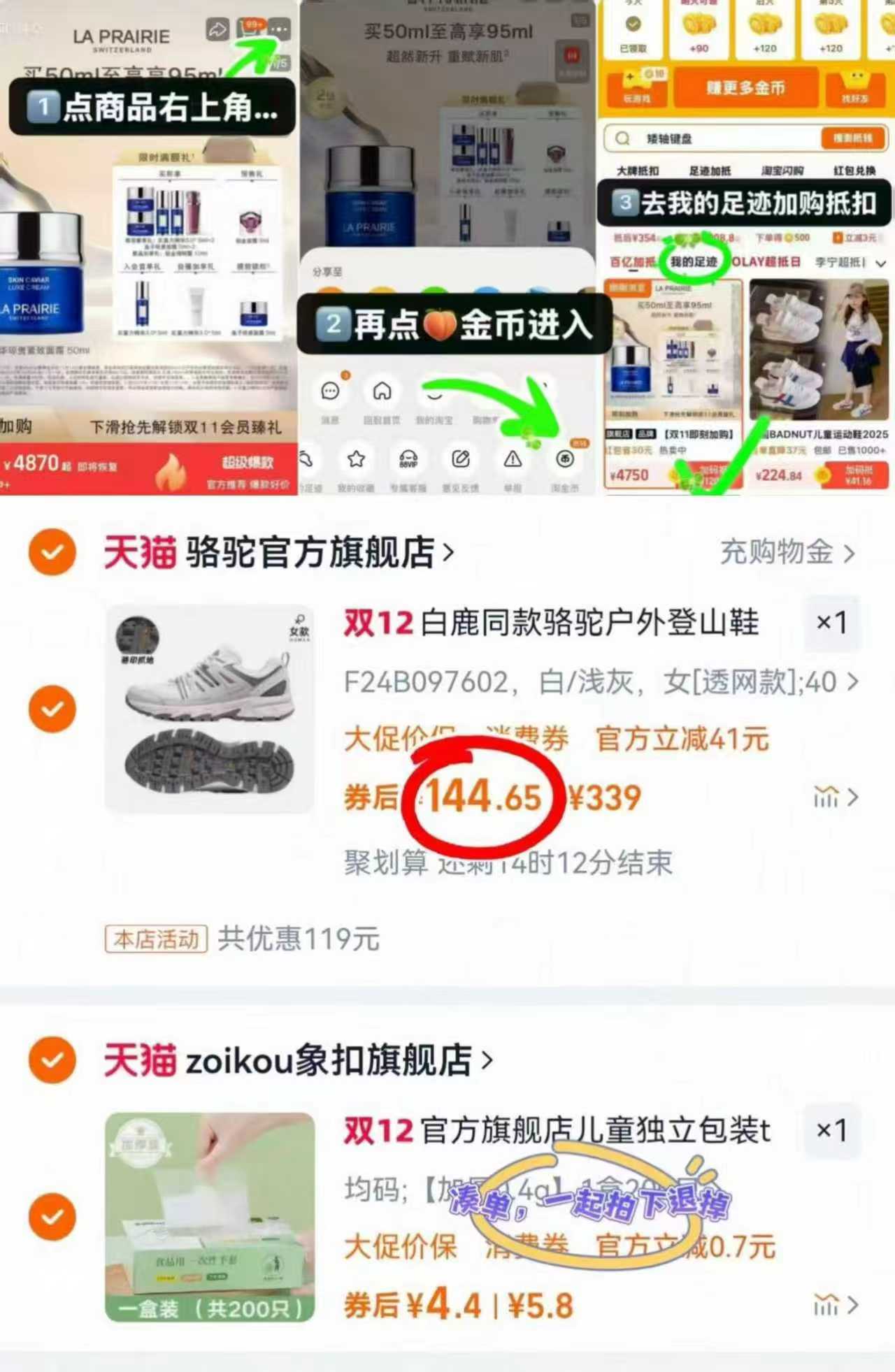Open the 充购物金 arrow link
895x1372 pixels.
point(849,552)
